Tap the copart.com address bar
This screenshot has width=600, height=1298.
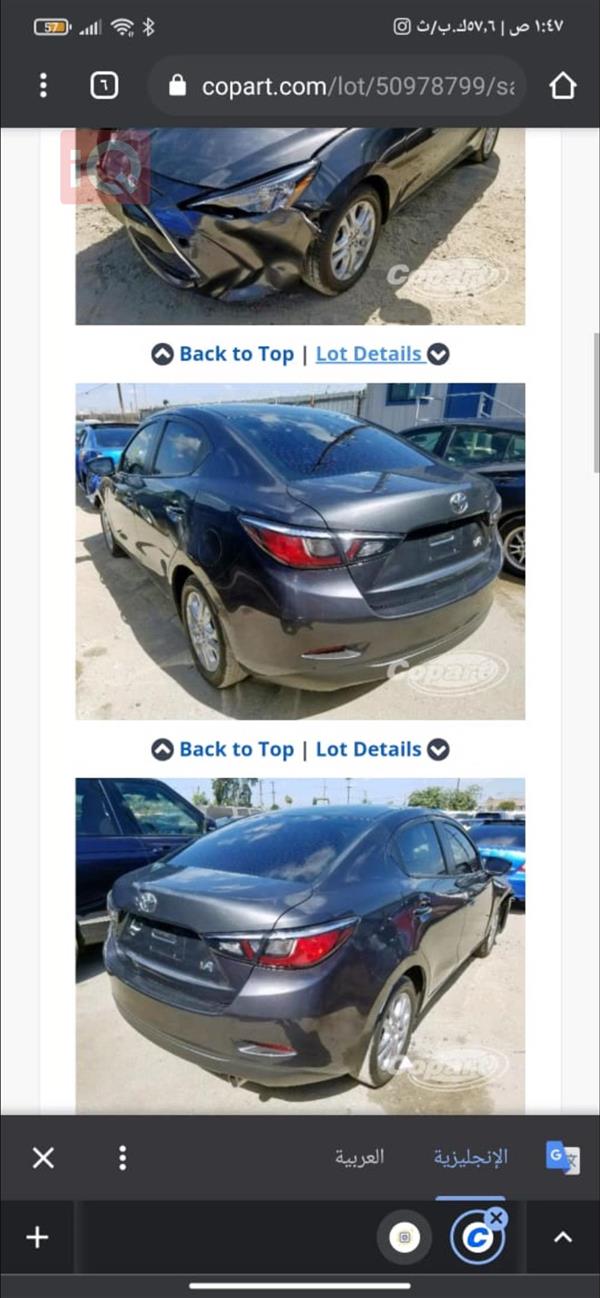coord(345,87)
